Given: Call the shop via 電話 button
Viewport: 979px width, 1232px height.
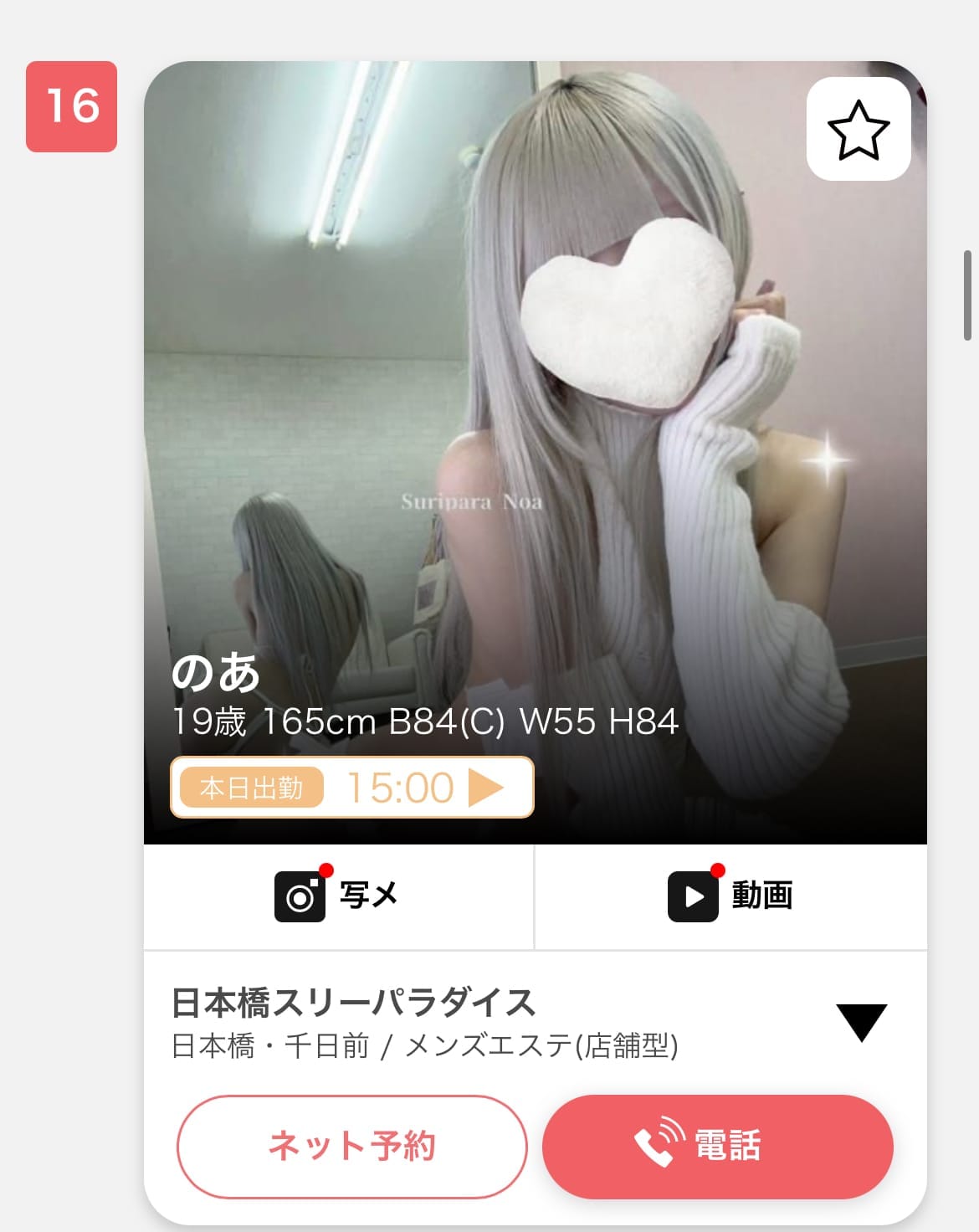Looking at the screenshot, I should (x=717, y=1146).
